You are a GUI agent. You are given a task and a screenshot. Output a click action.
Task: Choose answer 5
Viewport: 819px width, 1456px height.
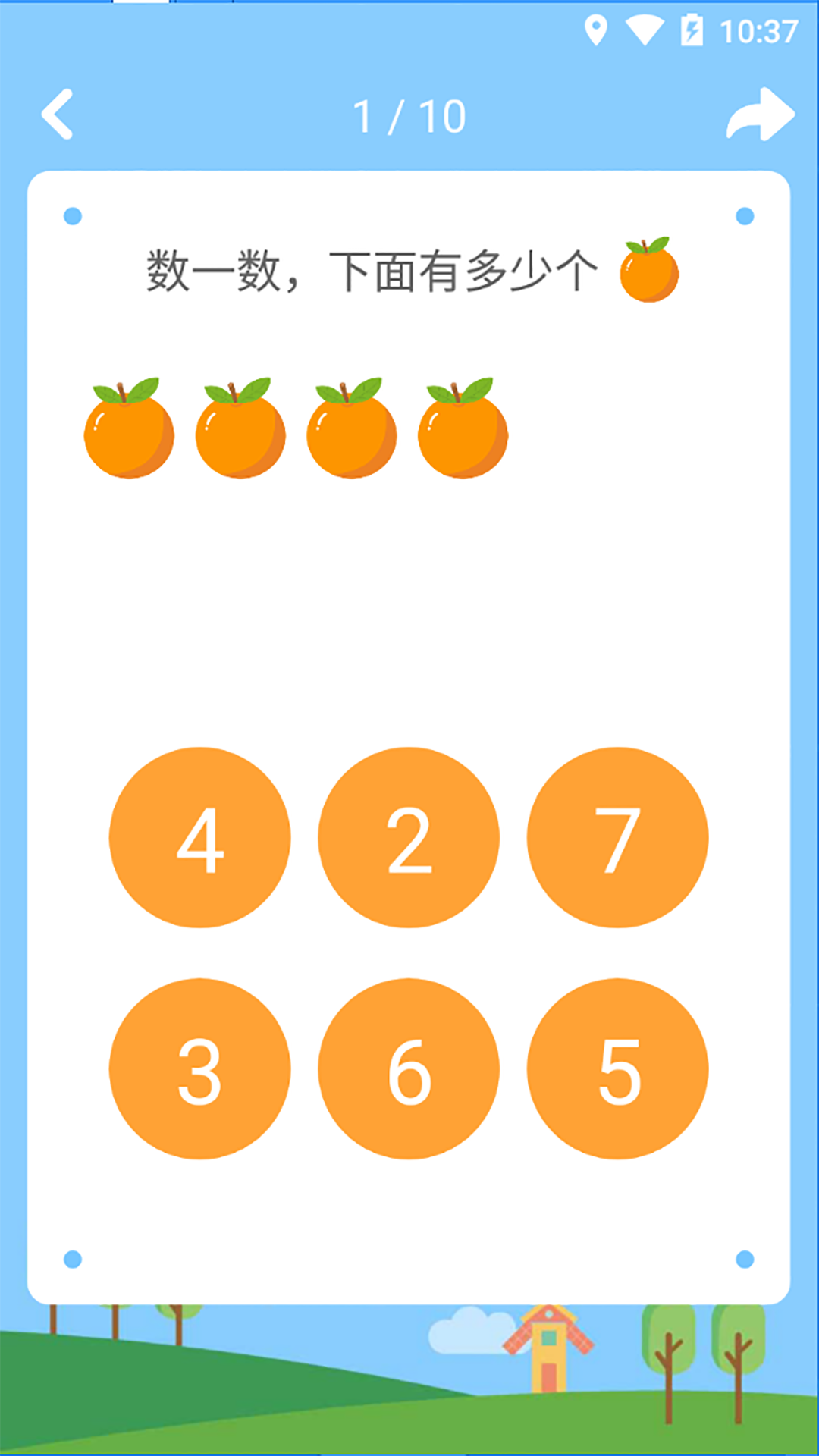[x=617, y=1069]
